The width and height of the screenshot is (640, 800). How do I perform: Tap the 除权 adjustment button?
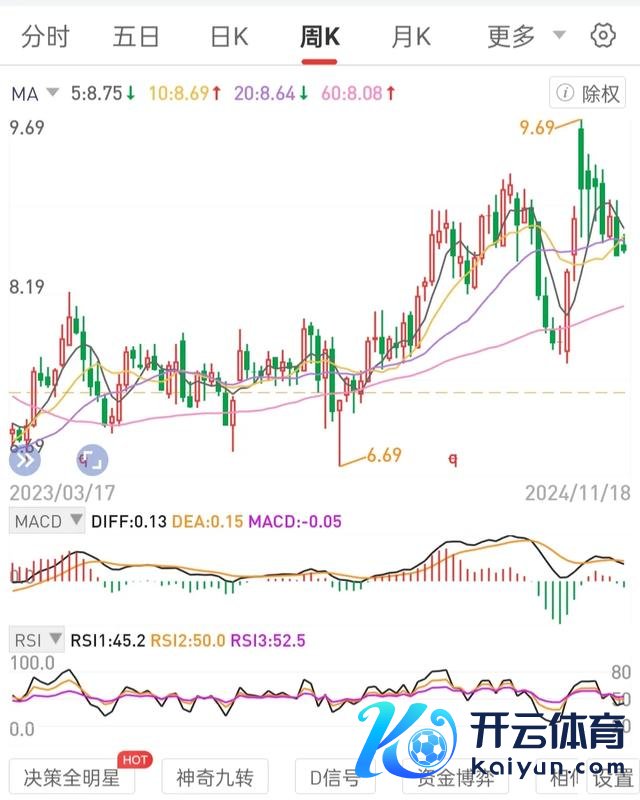(x=588, y=93)
